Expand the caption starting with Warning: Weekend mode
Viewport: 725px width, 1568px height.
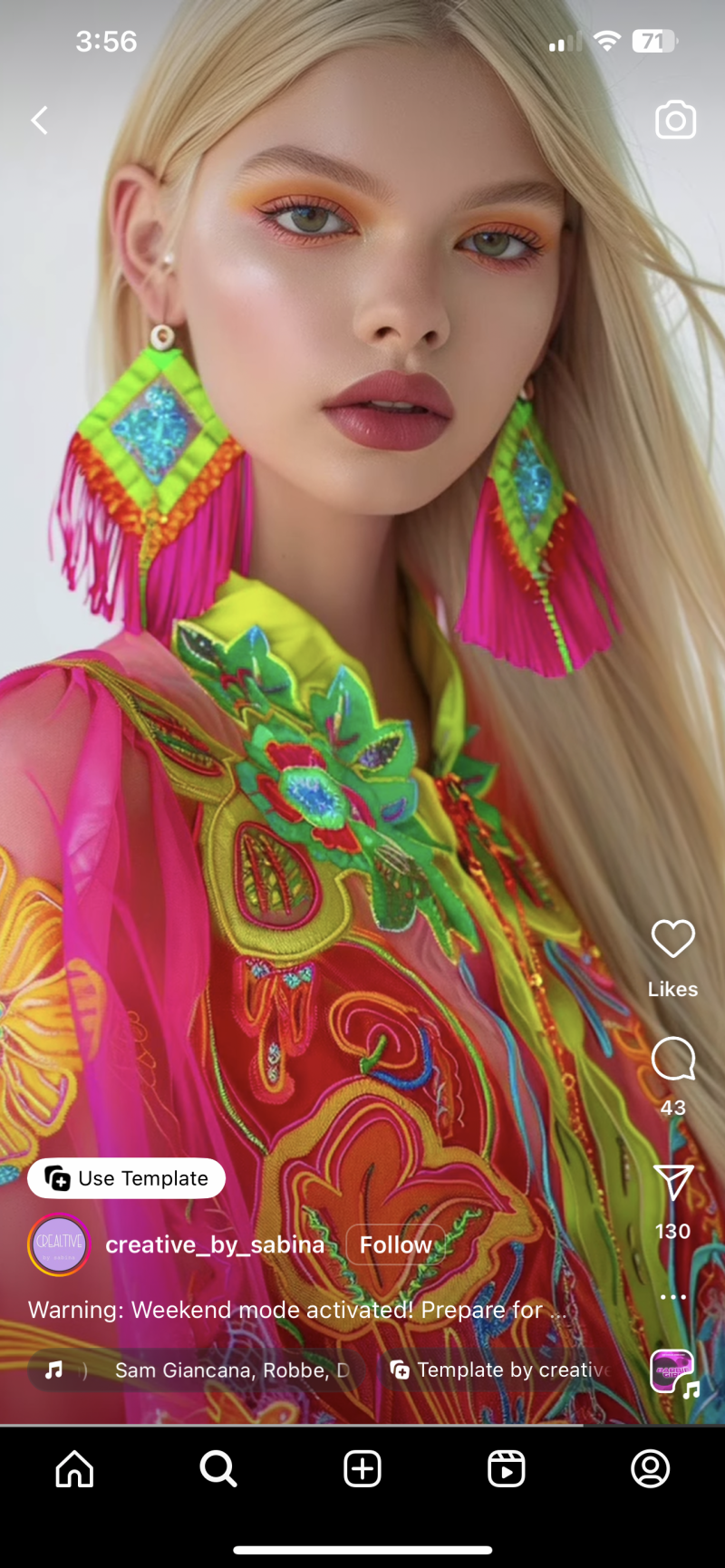[x=297, y=1310]
